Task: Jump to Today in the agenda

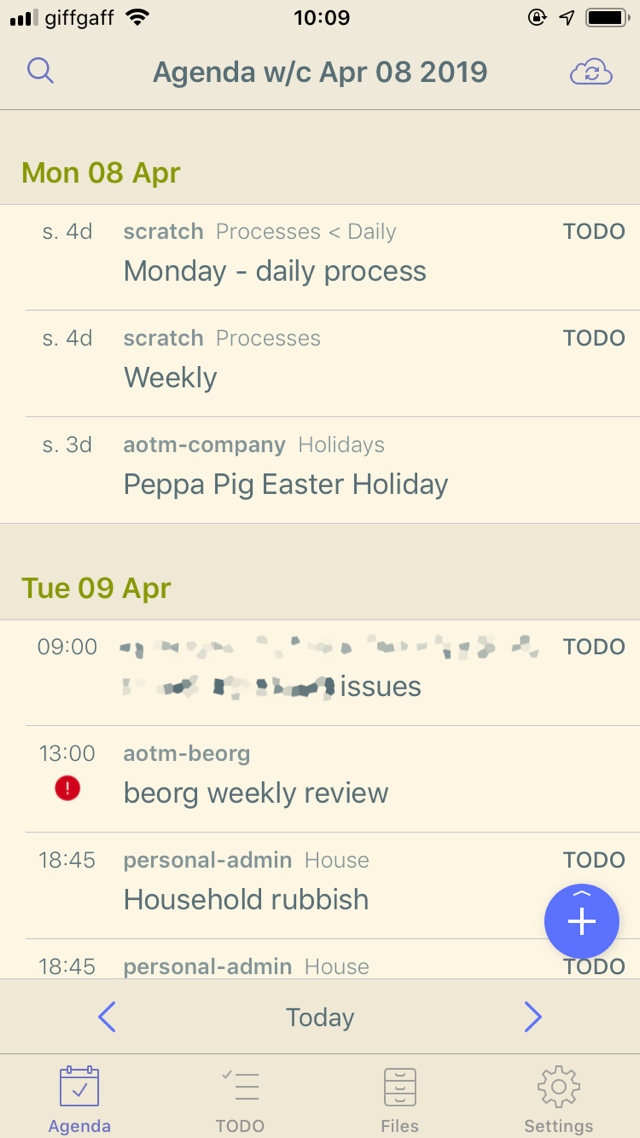Action: (x=320, y=1018)
